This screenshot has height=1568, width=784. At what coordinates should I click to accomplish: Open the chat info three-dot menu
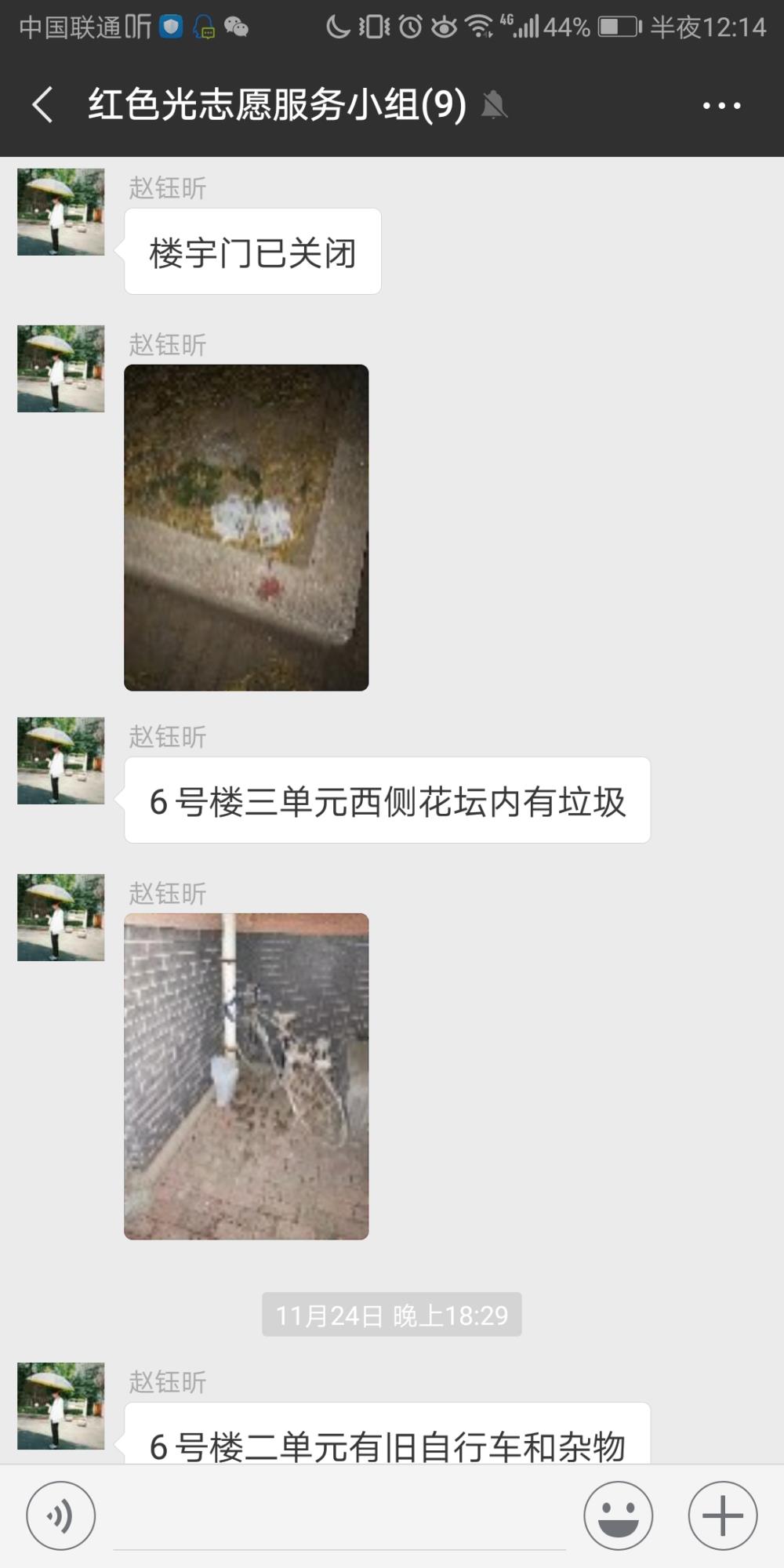(721, 105)
